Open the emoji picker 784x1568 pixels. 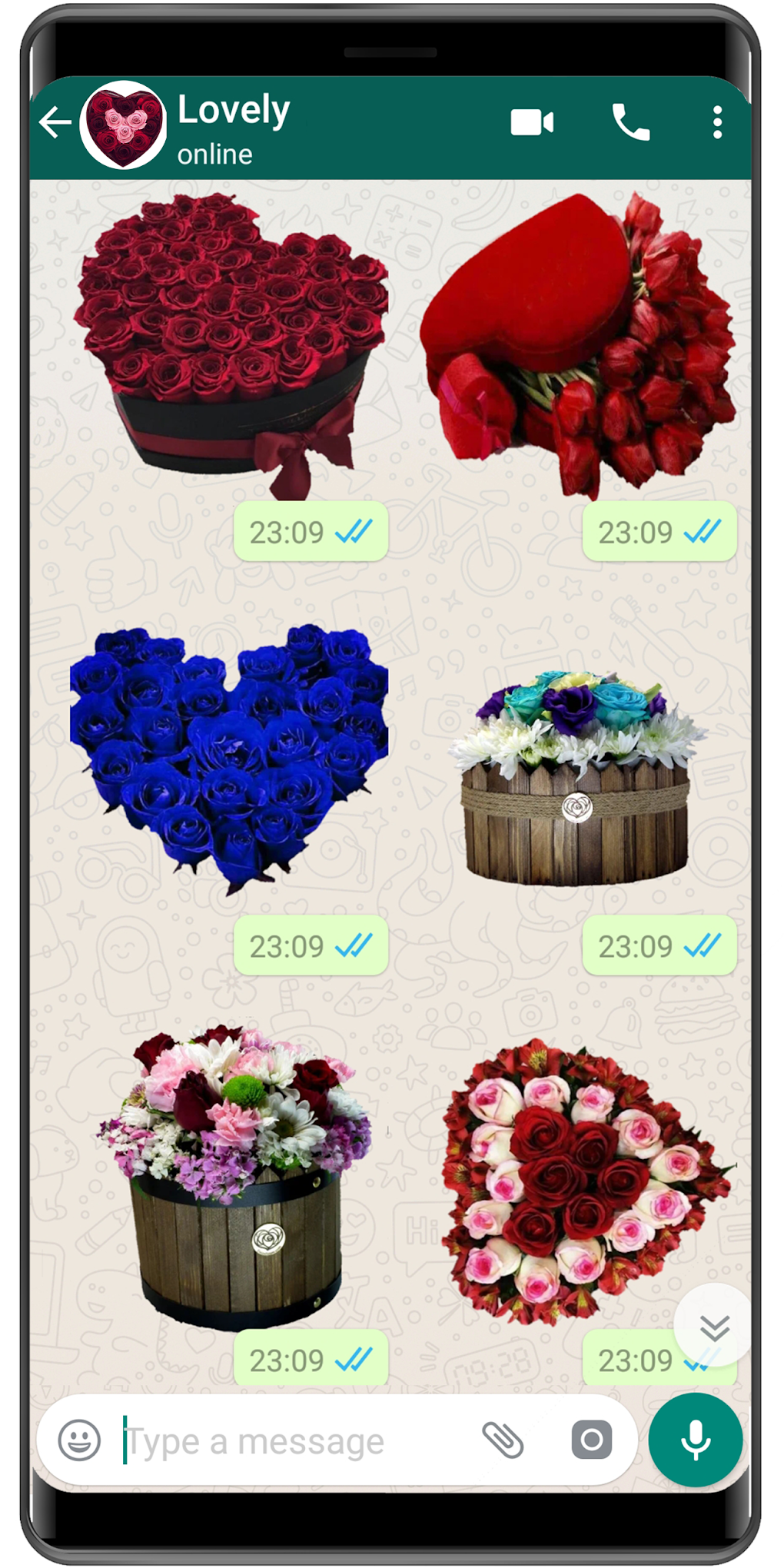coord(80,1440)
